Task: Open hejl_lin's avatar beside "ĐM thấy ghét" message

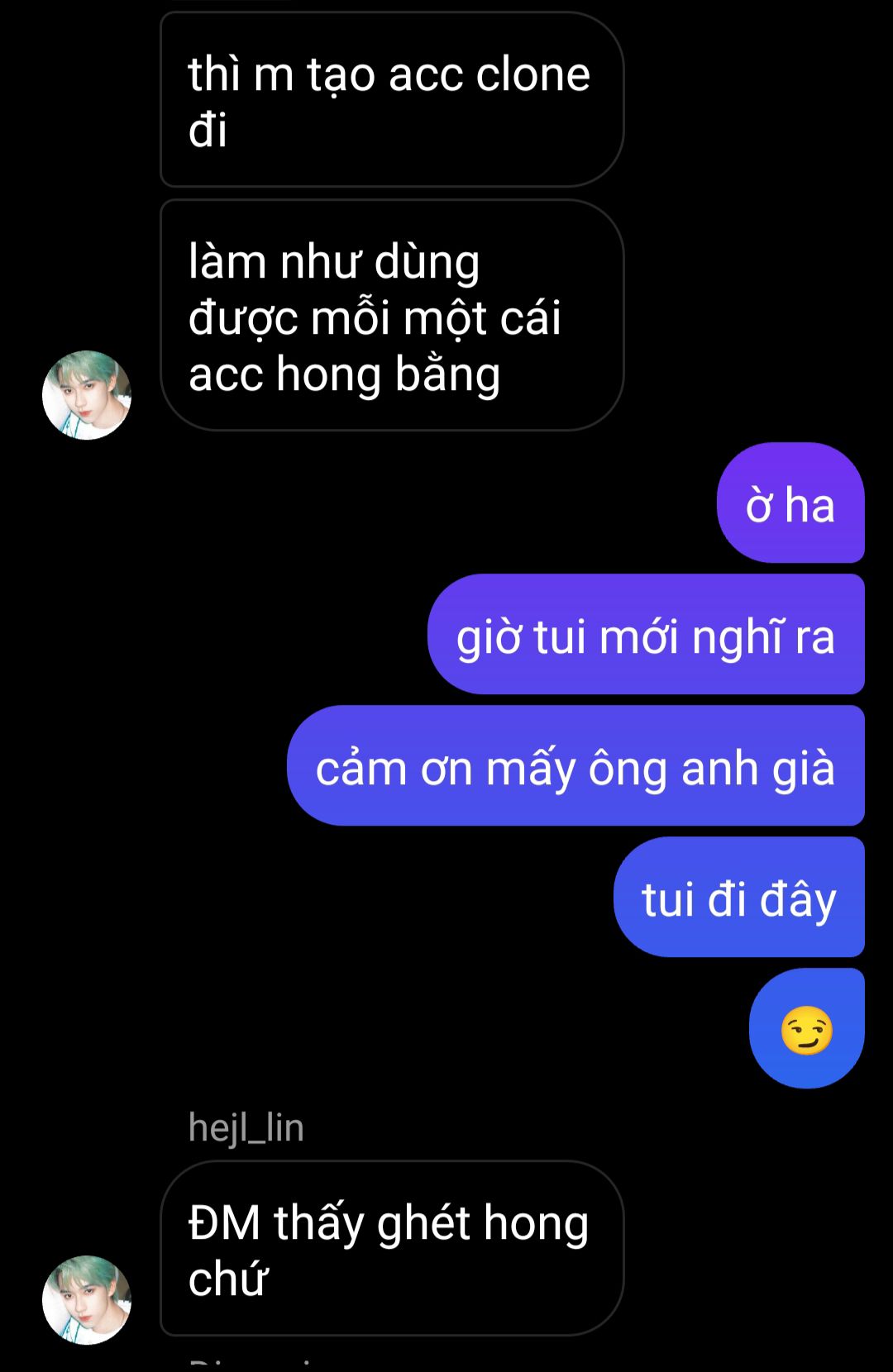Action: (87, 1299)
